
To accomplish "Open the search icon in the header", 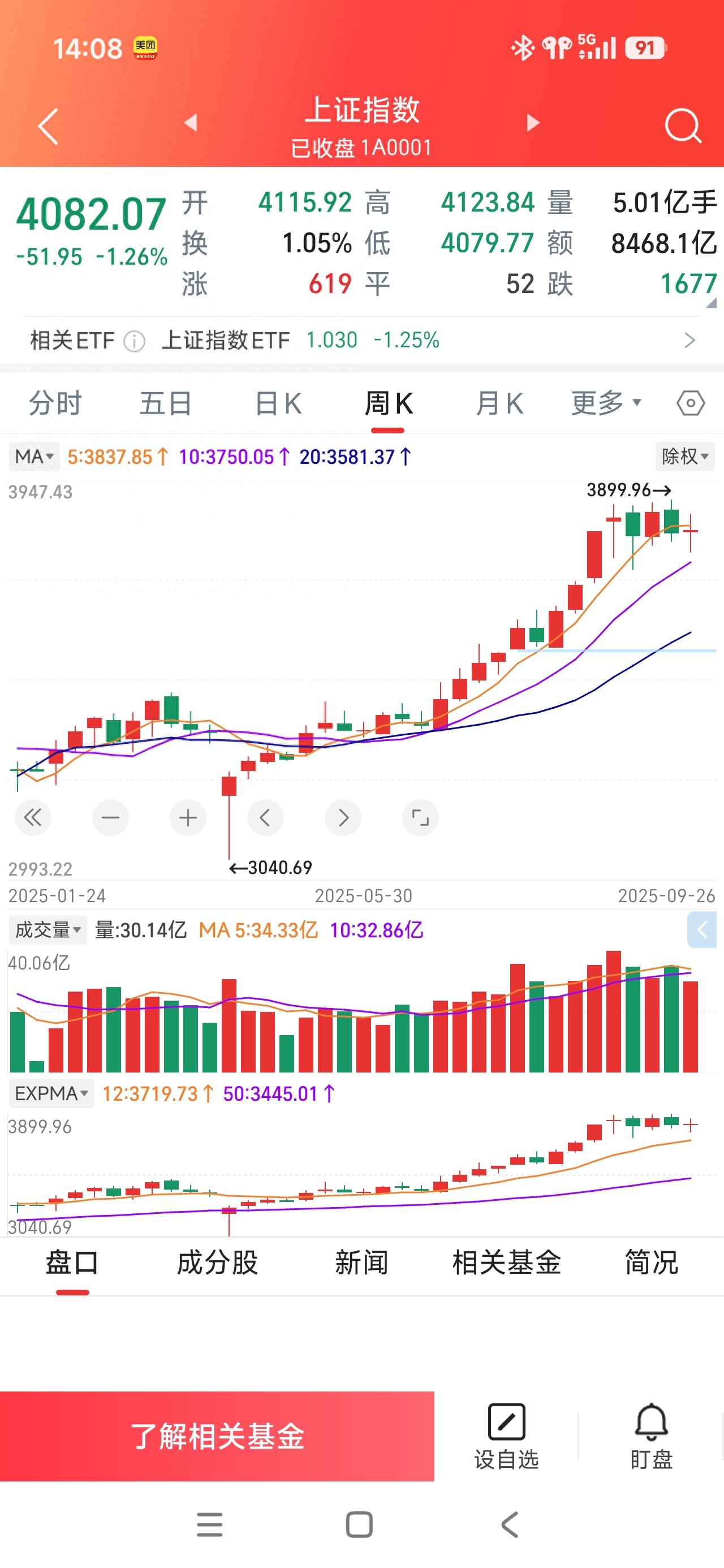I will point(683,125).
